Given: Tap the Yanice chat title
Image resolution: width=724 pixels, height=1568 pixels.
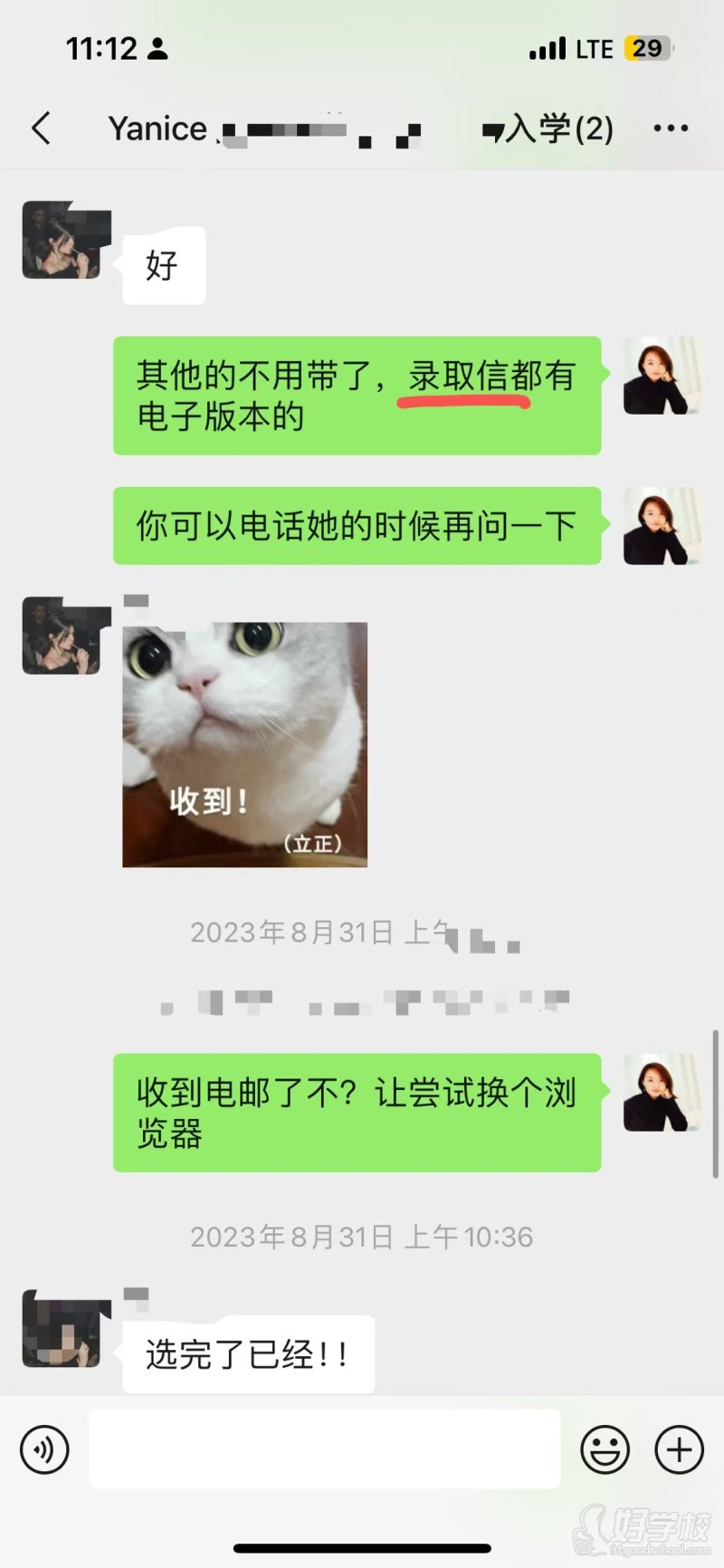Looking at the screenshot, I should pyautogui.click(x=158, y=128).
